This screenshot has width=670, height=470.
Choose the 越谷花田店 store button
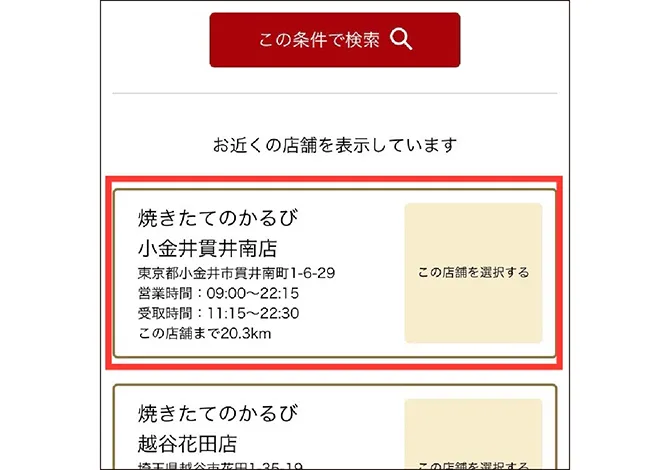(473, 438)
